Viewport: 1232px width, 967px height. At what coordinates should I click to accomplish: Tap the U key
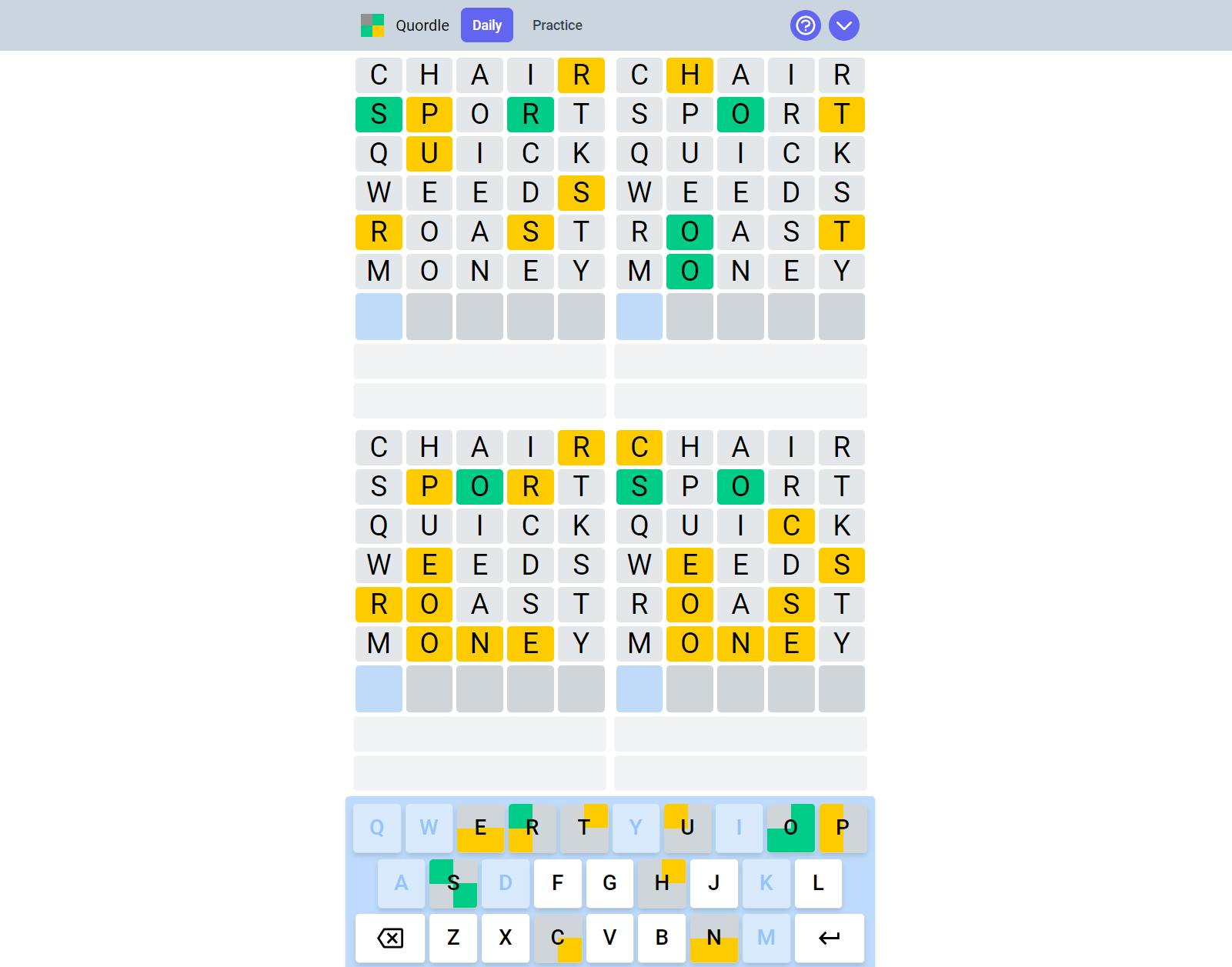tap(687, 828)
